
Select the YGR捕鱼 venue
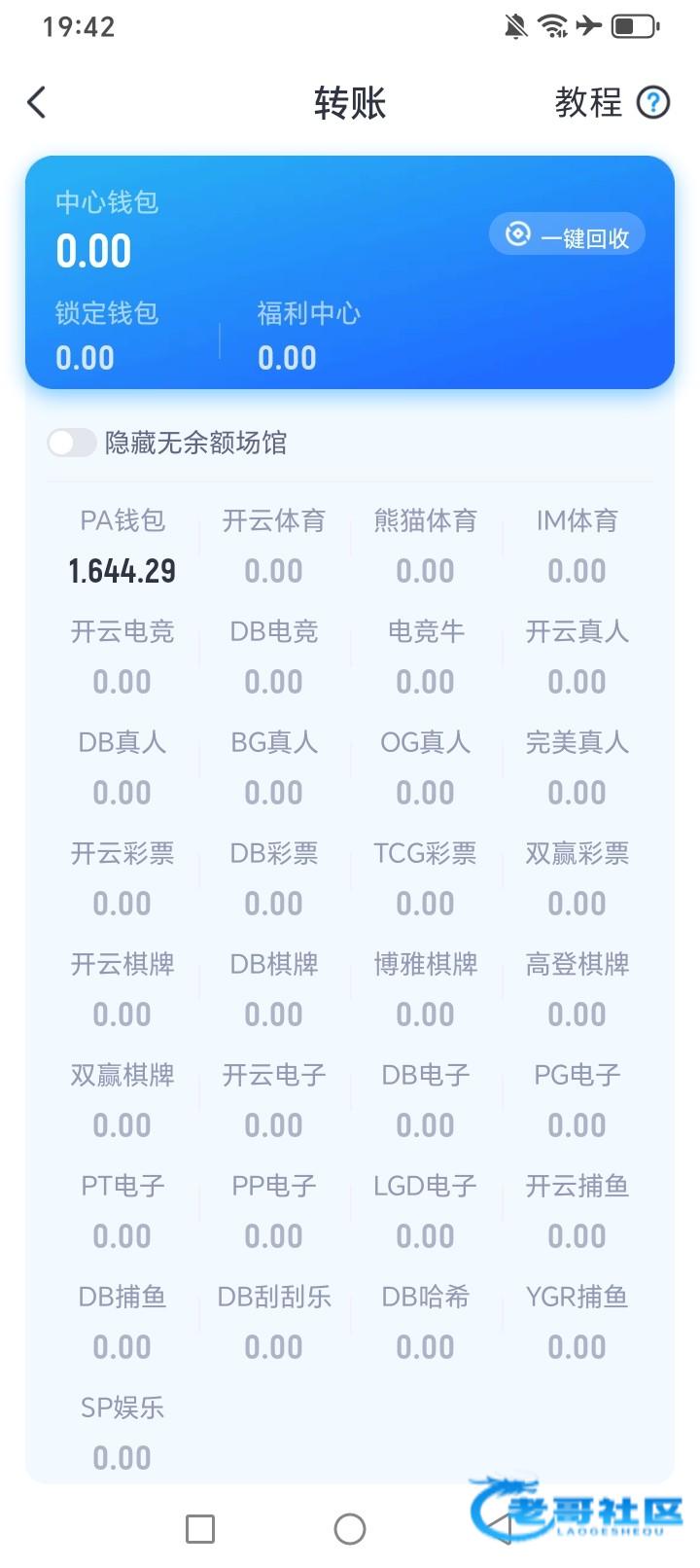pos(577,1322)
